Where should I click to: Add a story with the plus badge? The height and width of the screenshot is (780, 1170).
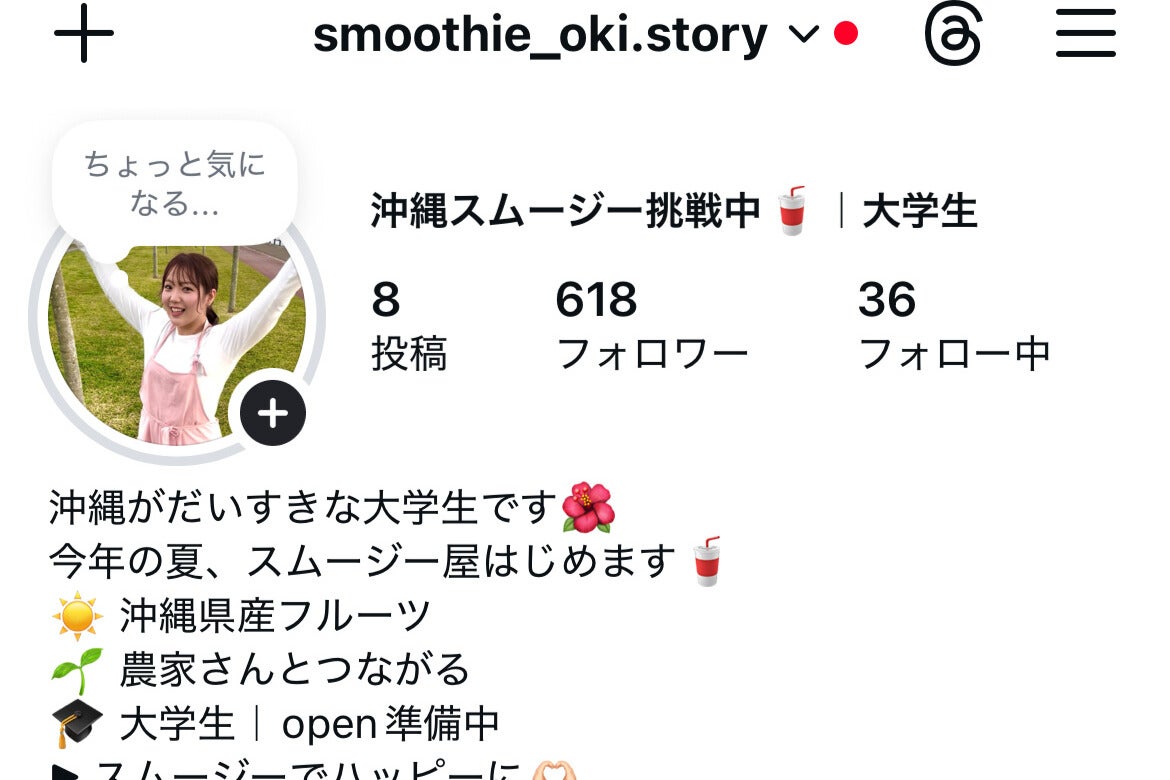(x=273, y=413)
